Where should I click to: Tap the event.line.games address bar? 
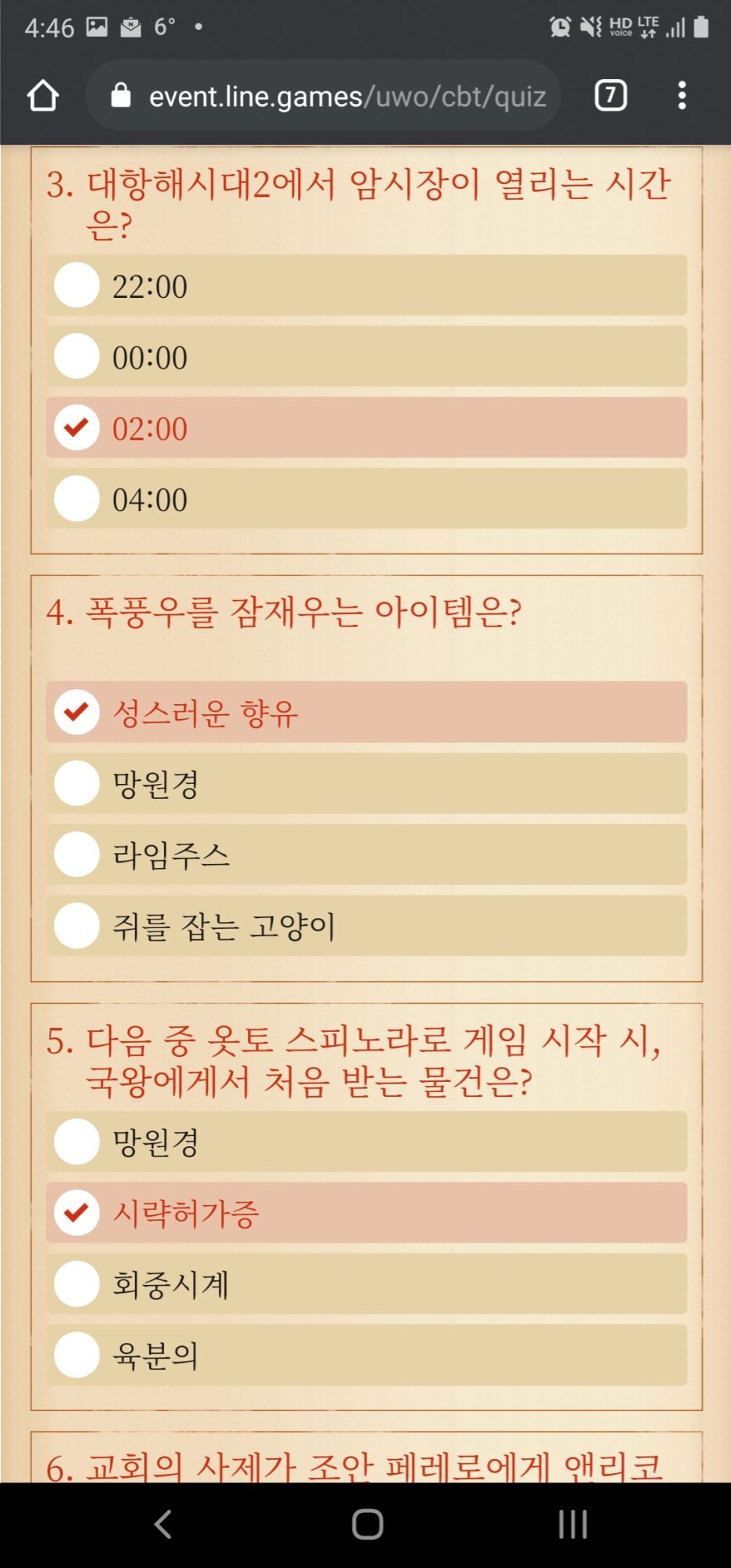pyautogui.click(x=323, y=96)
